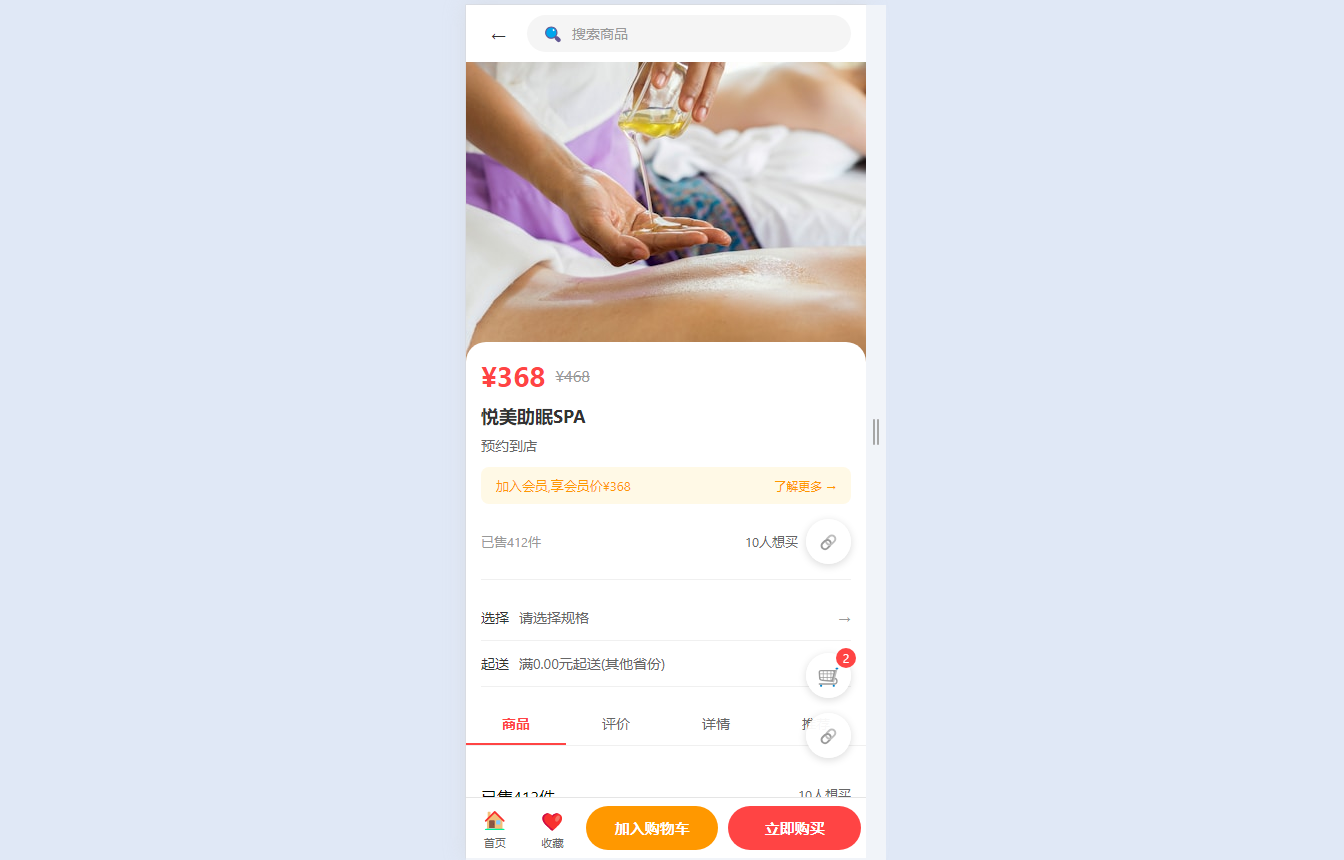Tap 立即购买 to buy now

pyautogui.click(x=794, y=828)
